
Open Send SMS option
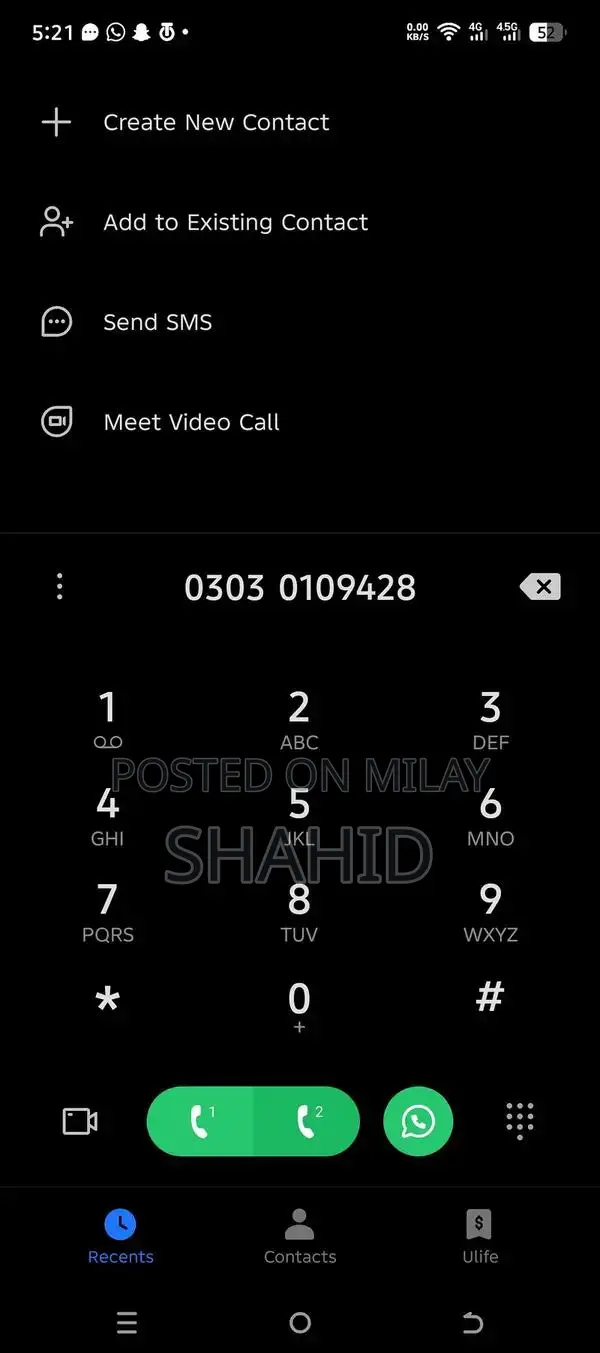point(157,322)
